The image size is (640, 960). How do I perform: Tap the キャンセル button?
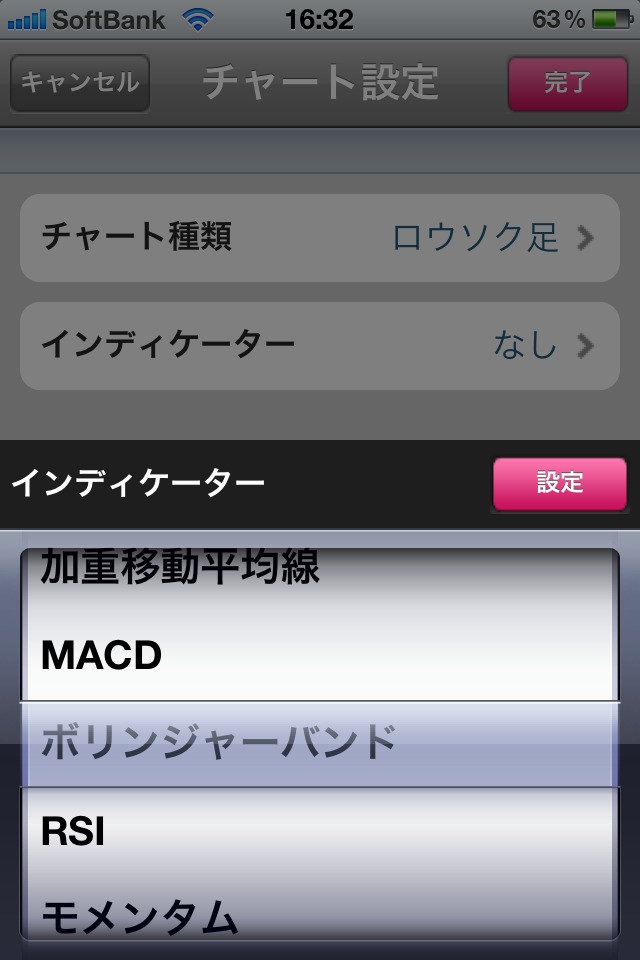(80, 82)
